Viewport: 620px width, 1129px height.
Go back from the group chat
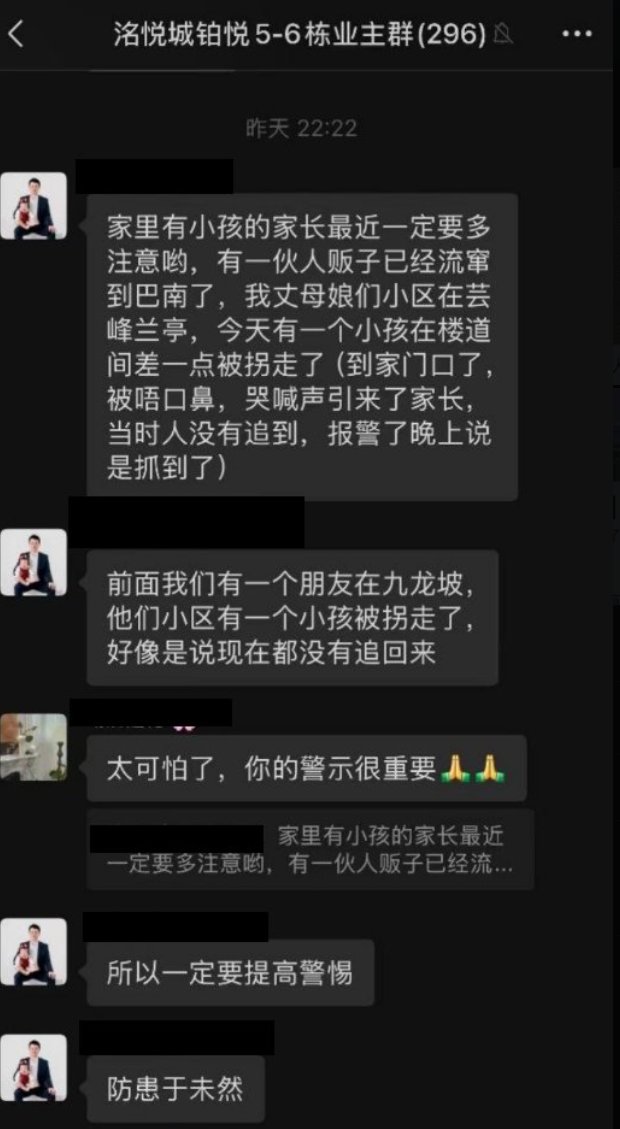(x=17, y=35)
